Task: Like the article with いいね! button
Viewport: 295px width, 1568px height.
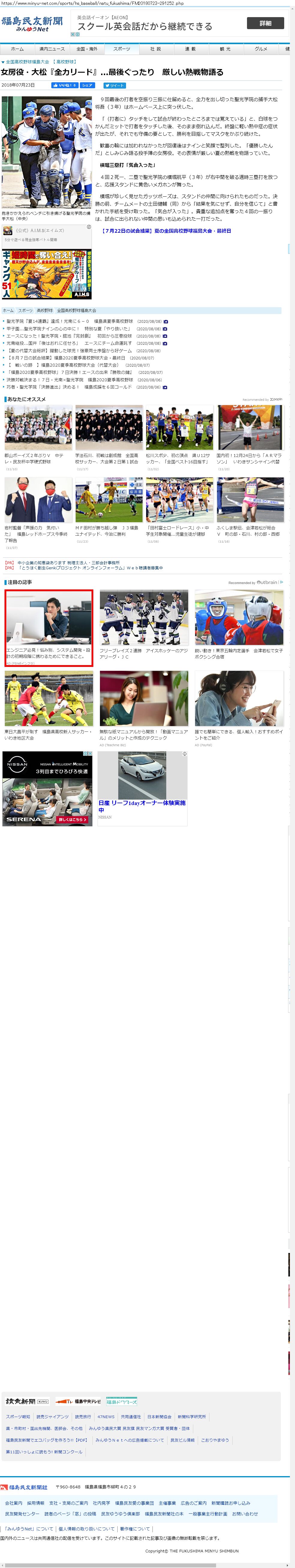Action: [x=65, y=85]
